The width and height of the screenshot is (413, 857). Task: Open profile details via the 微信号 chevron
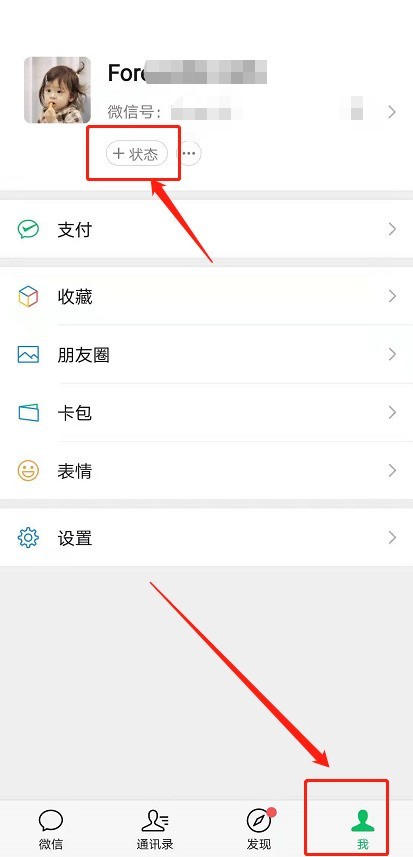(x=392, y=112)
